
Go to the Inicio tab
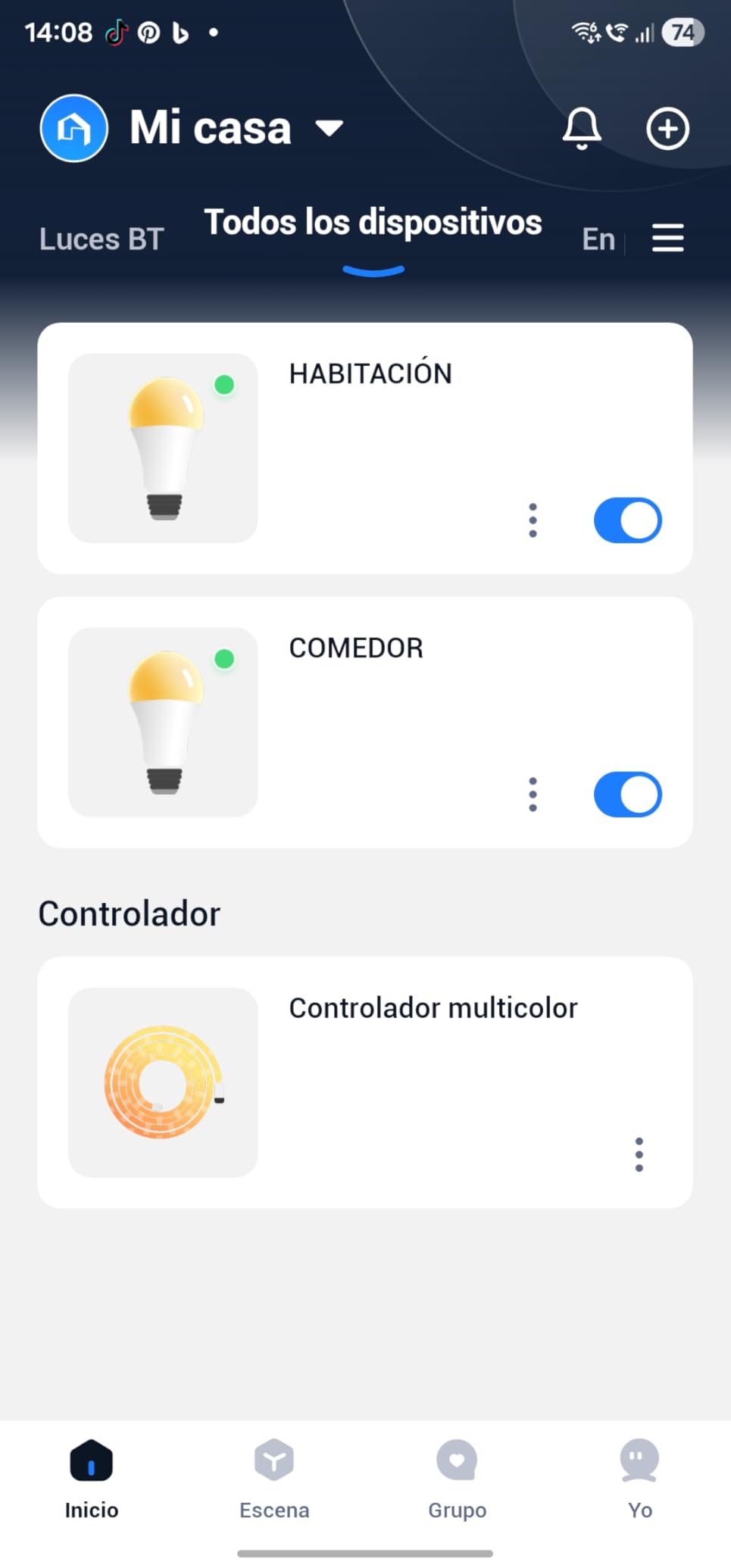(x=91, y=1479)
